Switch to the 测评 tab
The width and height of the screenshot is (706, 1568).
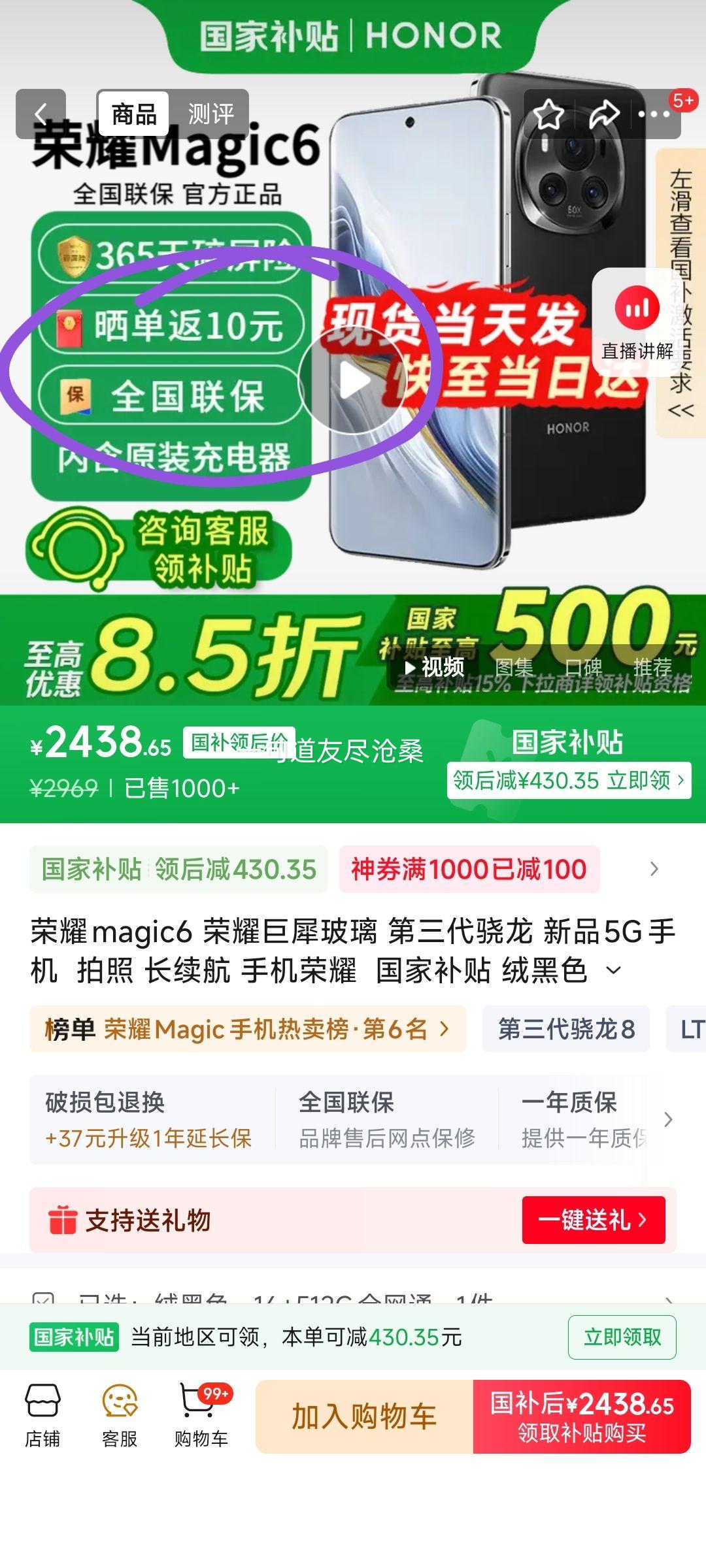point(210,114)
